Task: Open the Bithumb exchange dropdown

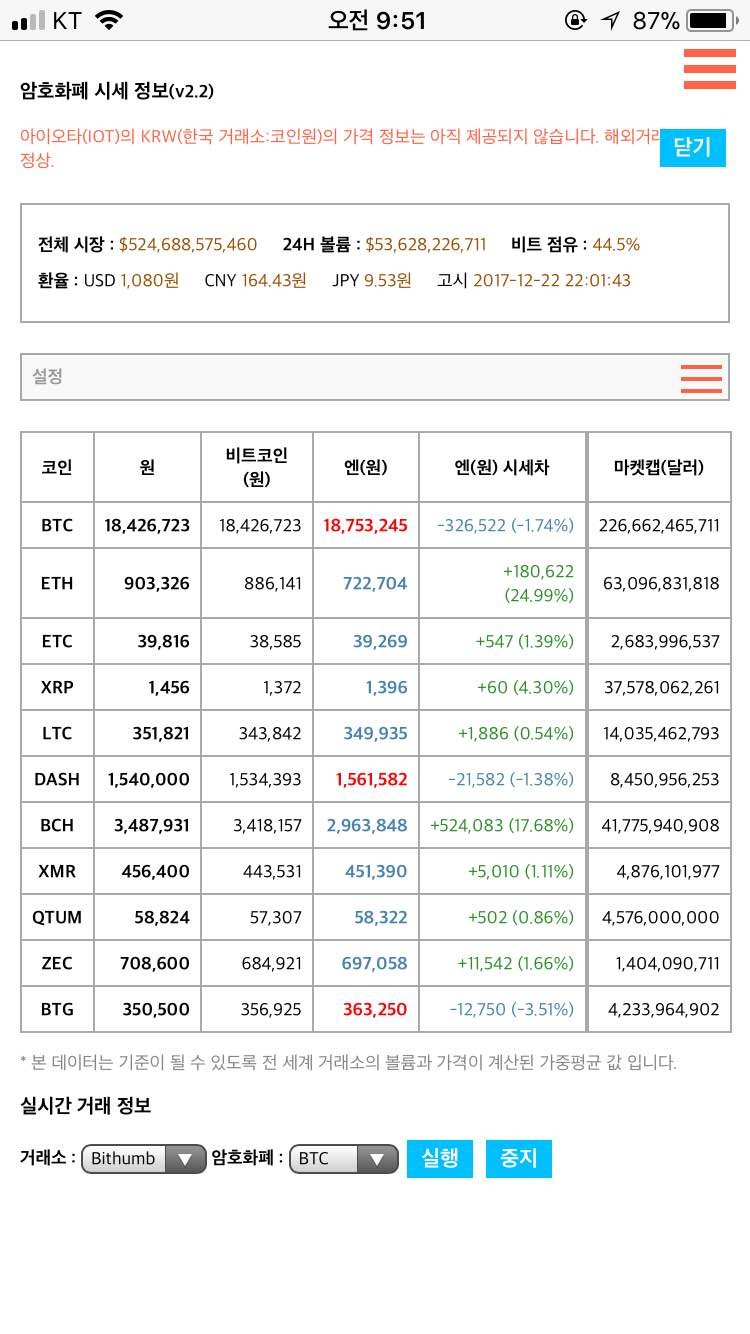Action: pos(143,1158)
